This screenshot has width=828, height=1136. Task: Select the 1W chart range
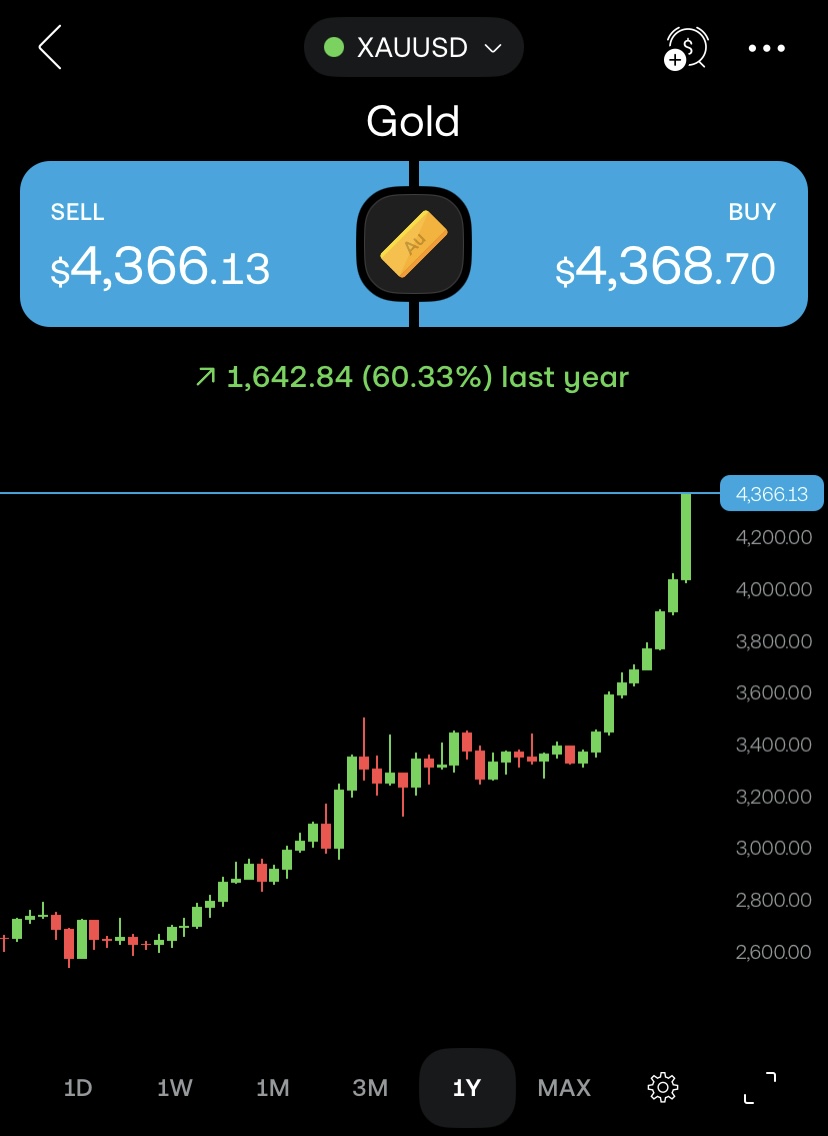[x=175, y=1087]
